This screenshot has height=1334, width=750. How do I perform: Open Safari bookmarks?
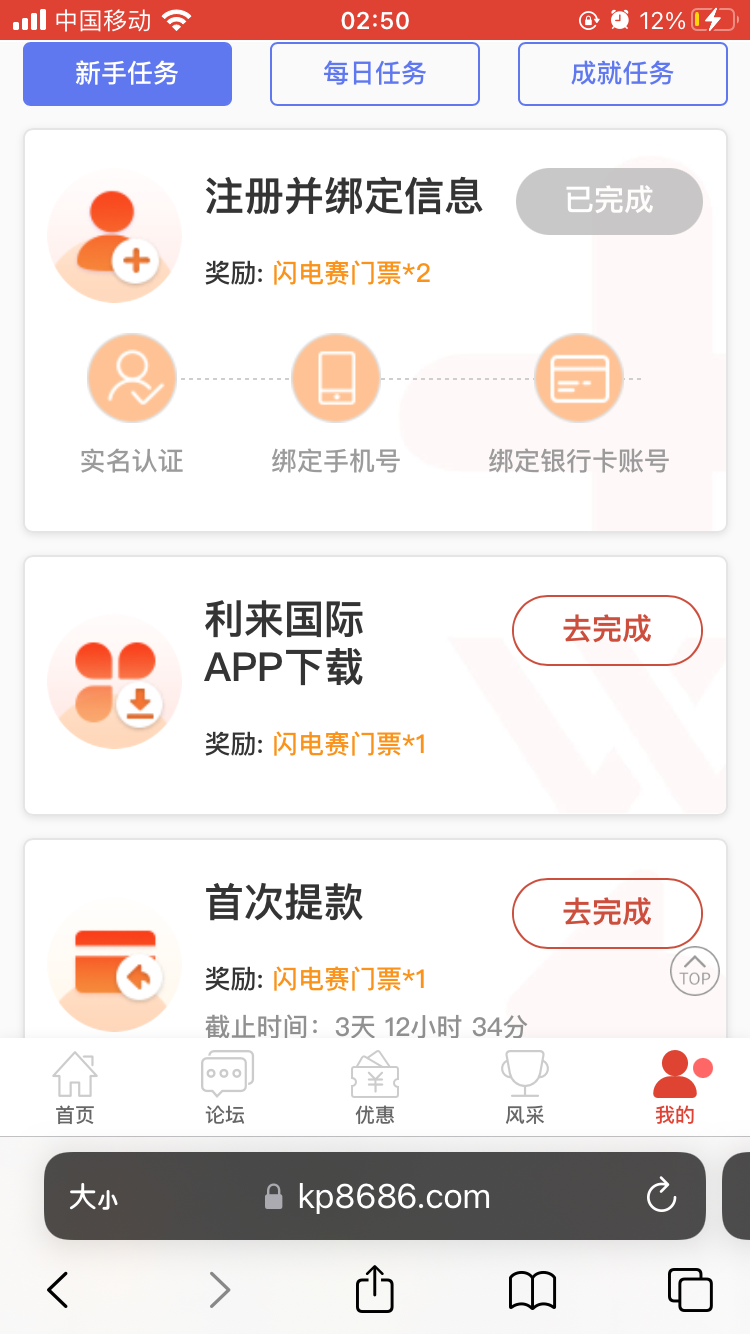pos(532,1290)
